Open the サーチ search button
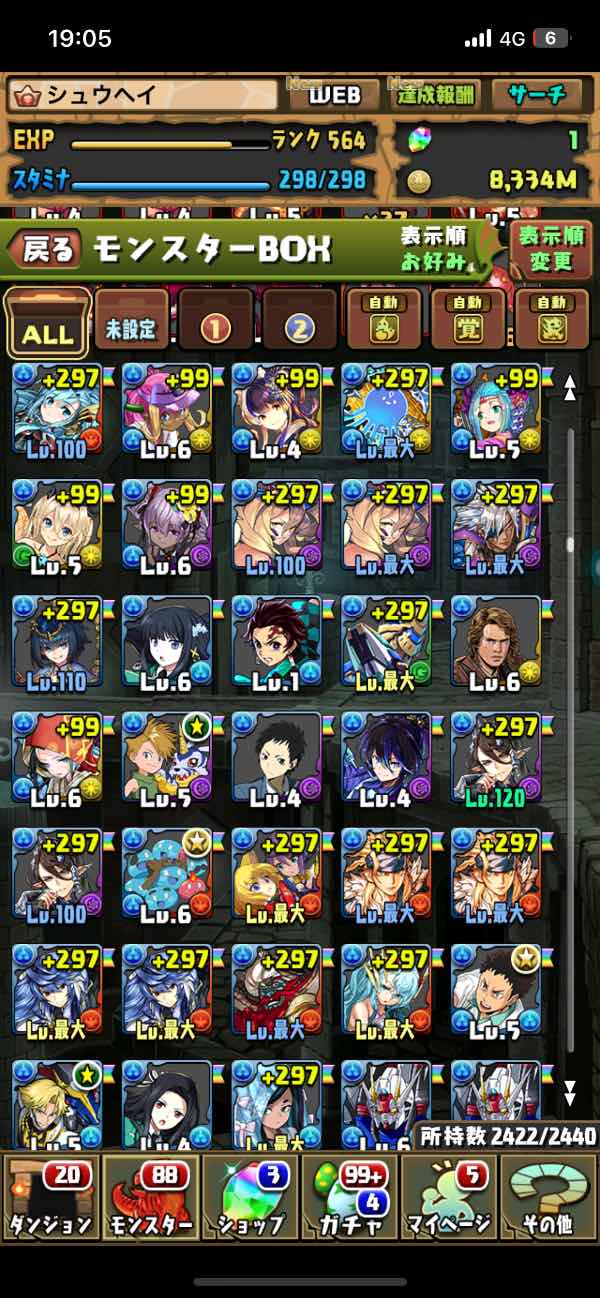 538,95
